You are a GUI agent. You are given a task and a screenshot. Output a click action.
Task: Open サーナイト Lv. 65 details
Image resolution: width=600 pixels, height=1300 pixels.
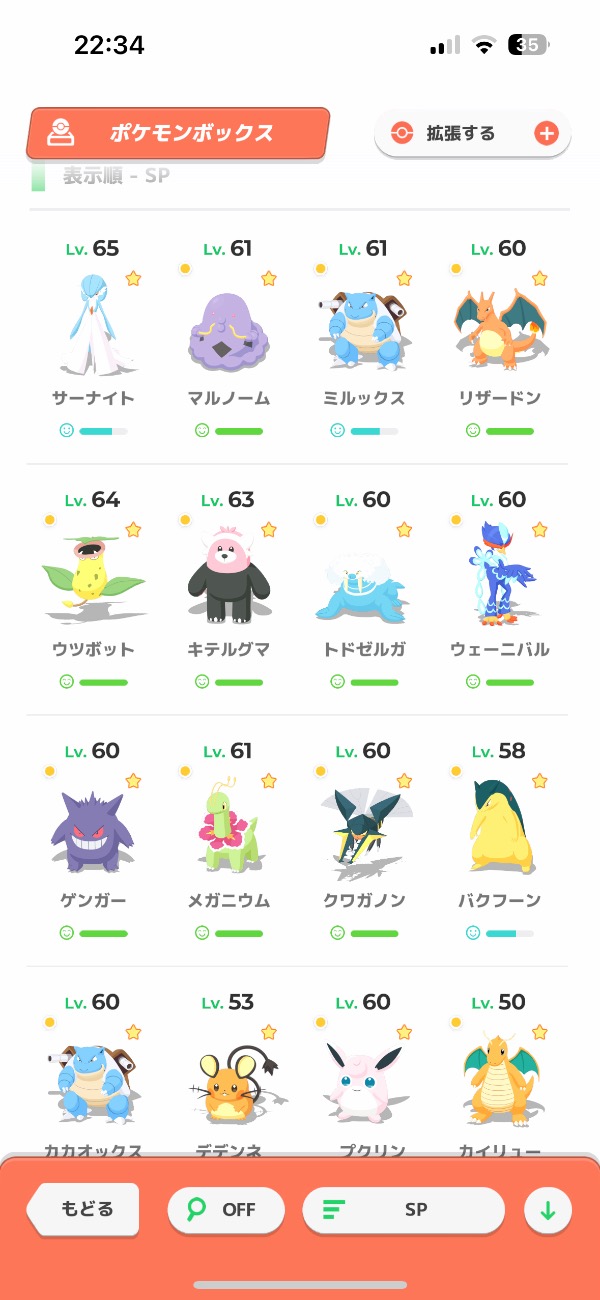tap(93, 330)
